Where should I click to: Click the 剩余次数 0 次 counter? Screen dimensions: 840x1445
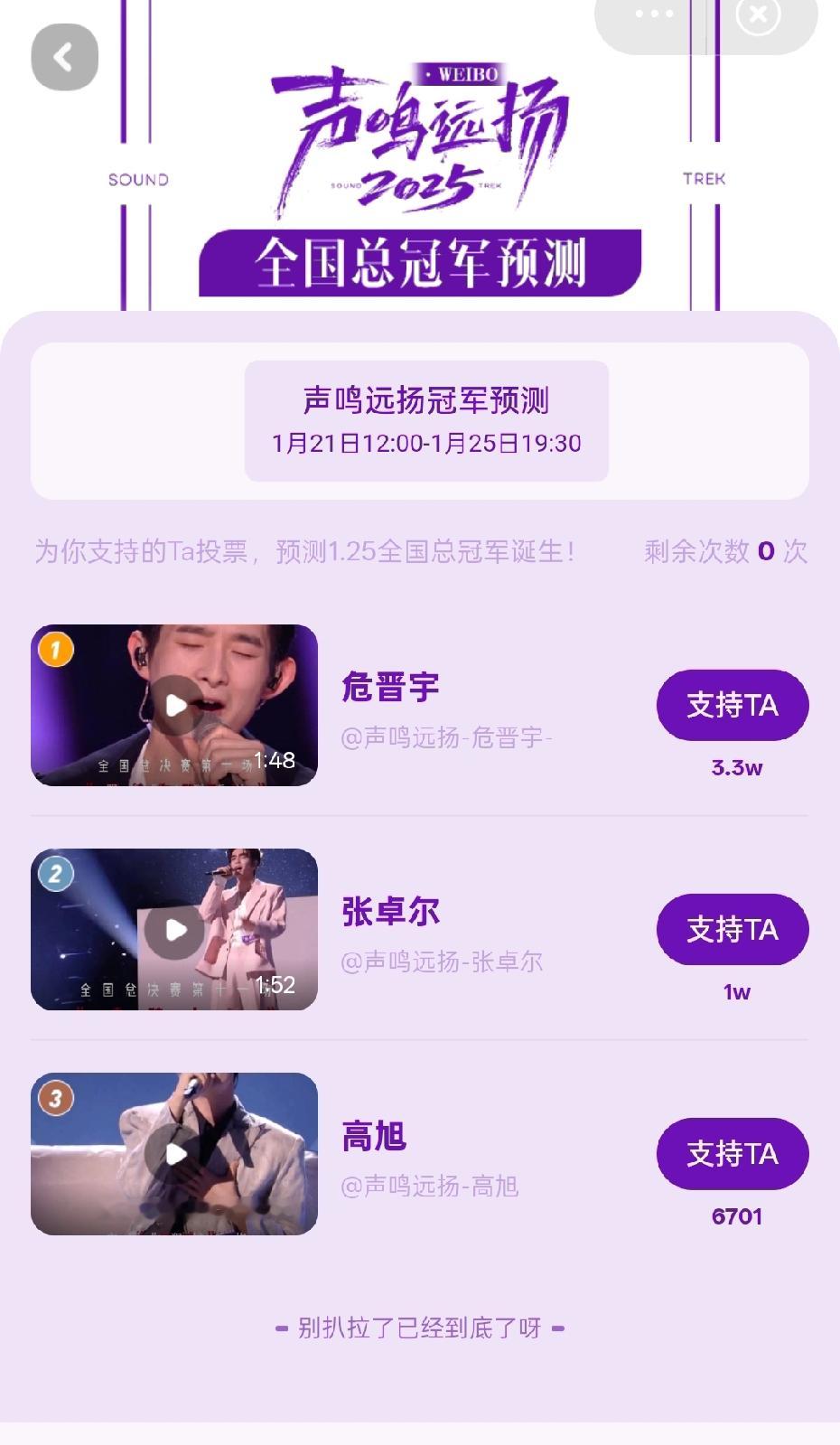click(723, 551)
